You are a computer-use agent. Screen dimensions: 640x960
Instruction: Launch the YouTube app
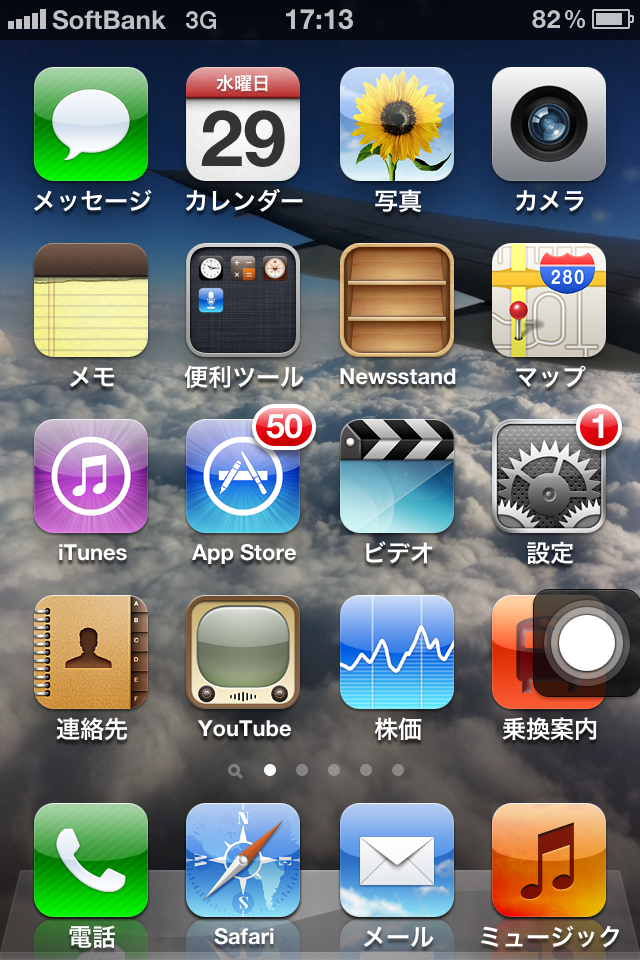coord(243,652)
